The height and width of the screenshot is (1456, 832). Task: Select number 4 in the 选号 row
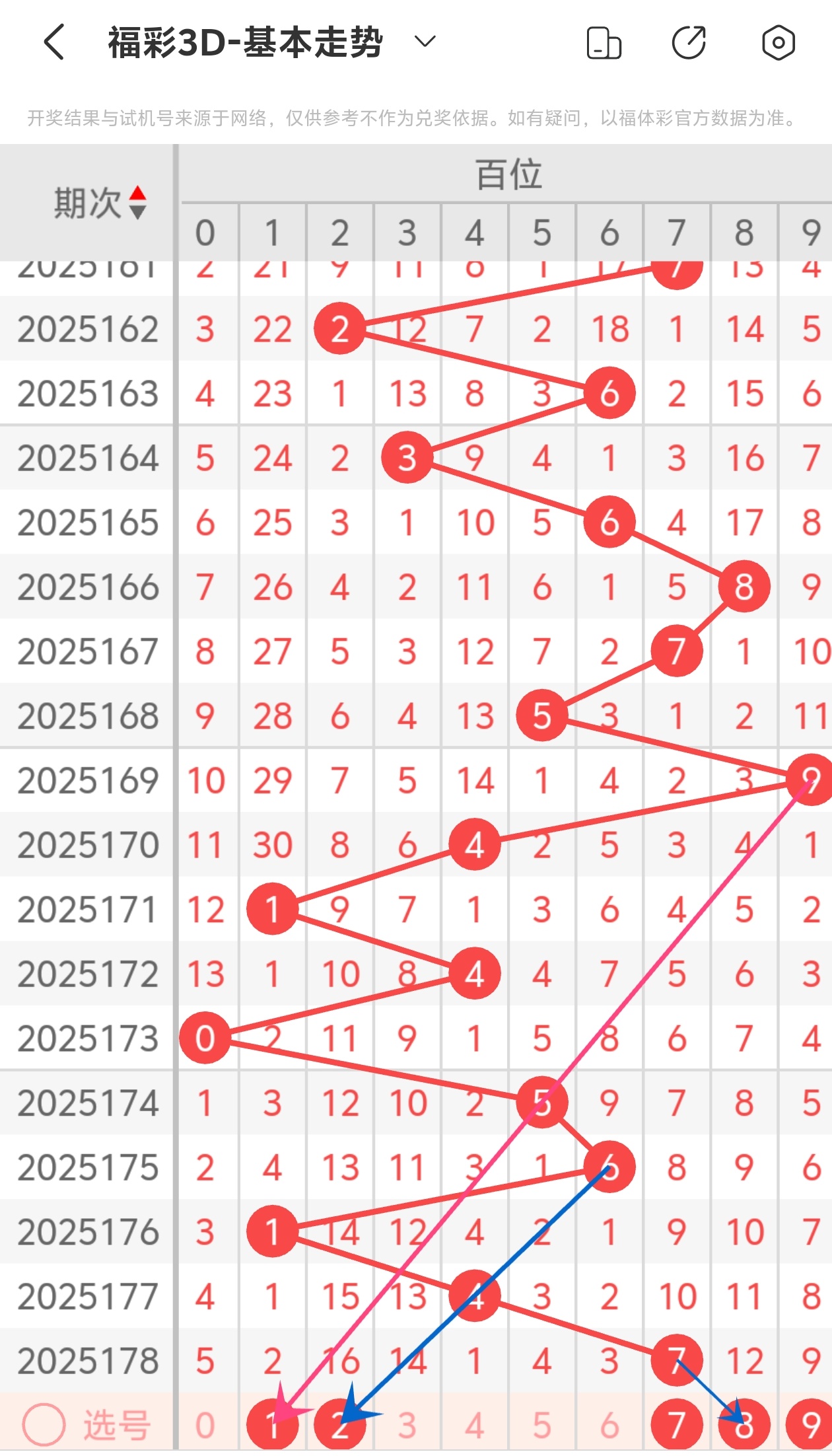point(475,1425)
